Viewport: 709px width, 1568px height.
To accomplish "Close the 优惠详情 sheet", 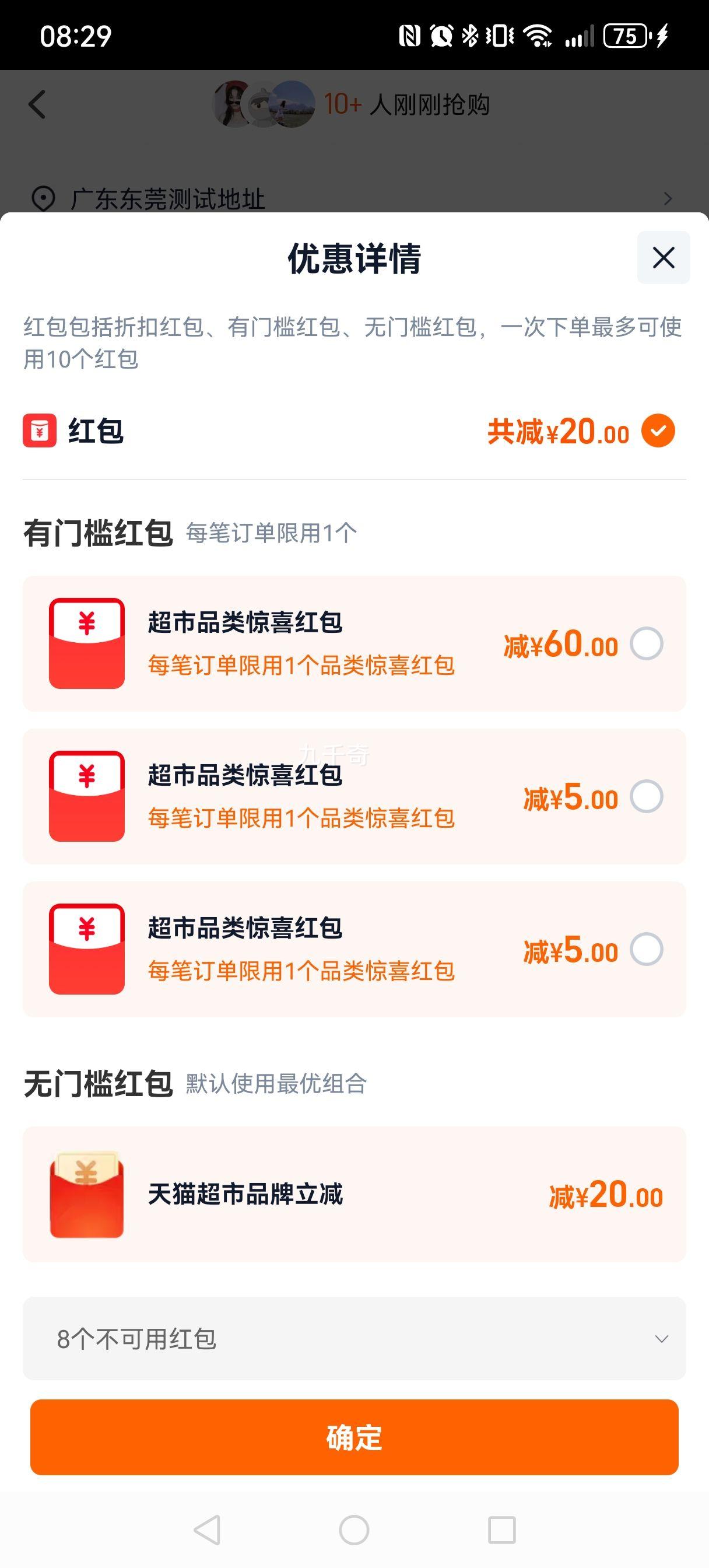I will 664,257.
